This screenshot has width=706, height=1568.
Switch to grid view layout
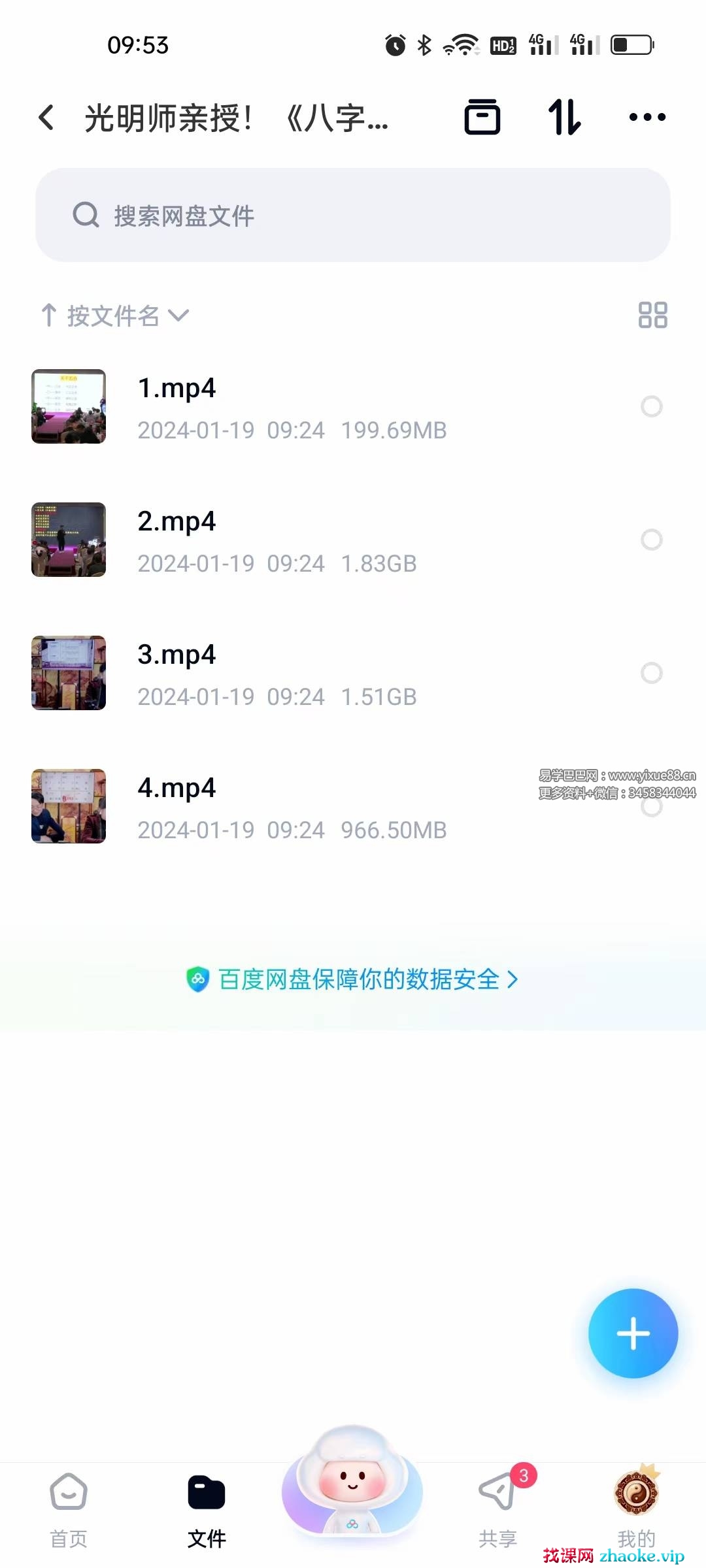(652, 315)
